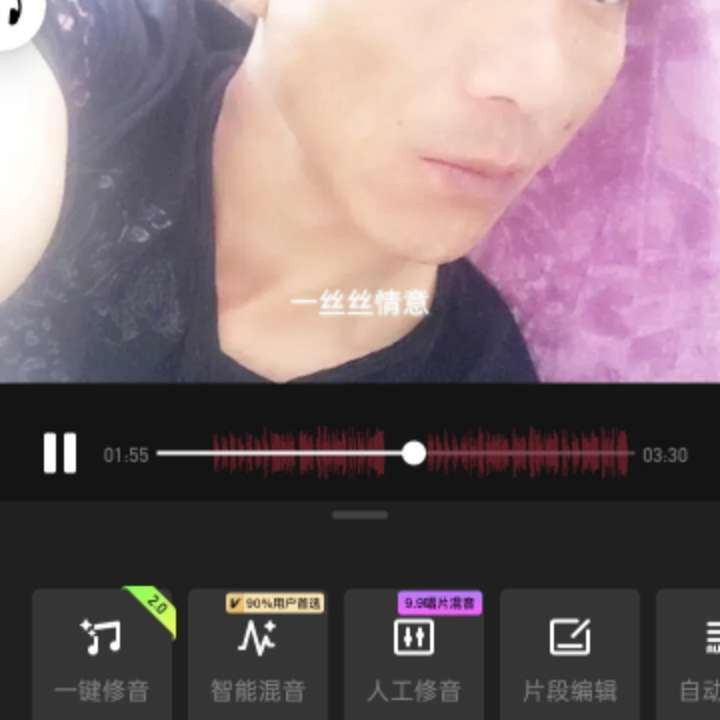Tap the playback progress slider handle
Screen dimensions: 720x720
[414, 453]
